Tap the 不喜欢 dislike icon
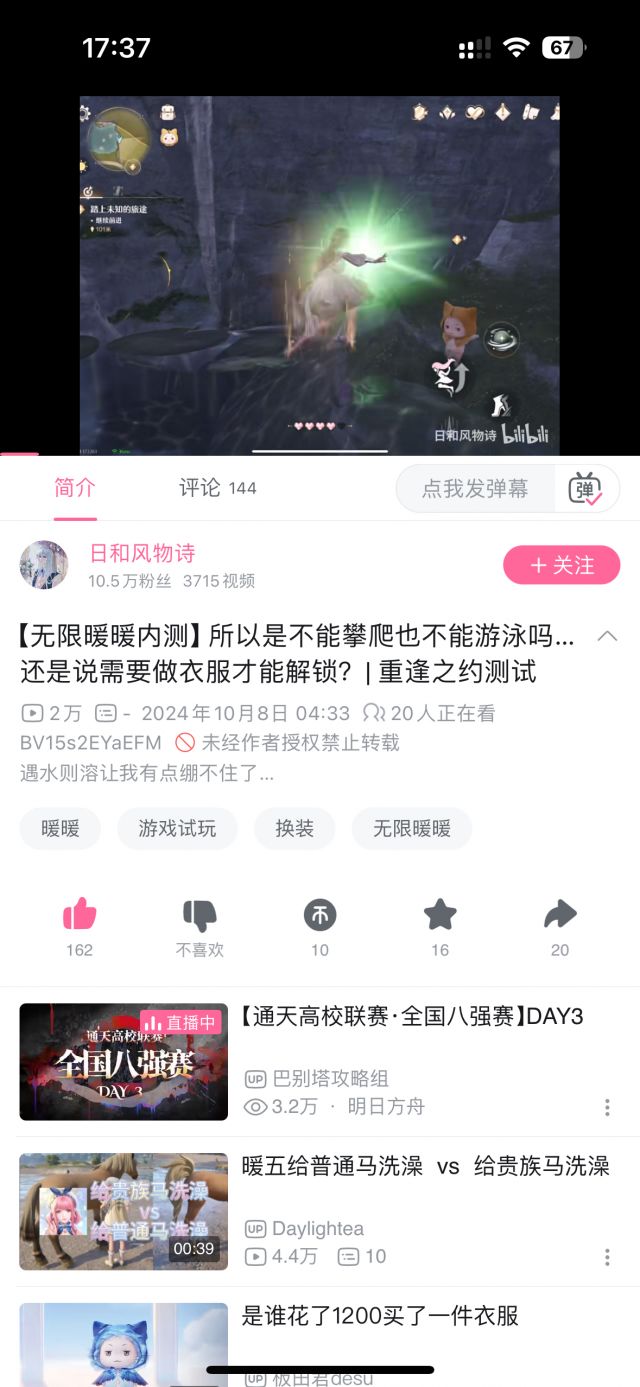Screen dimensions: 640x1387 (200, 914)
